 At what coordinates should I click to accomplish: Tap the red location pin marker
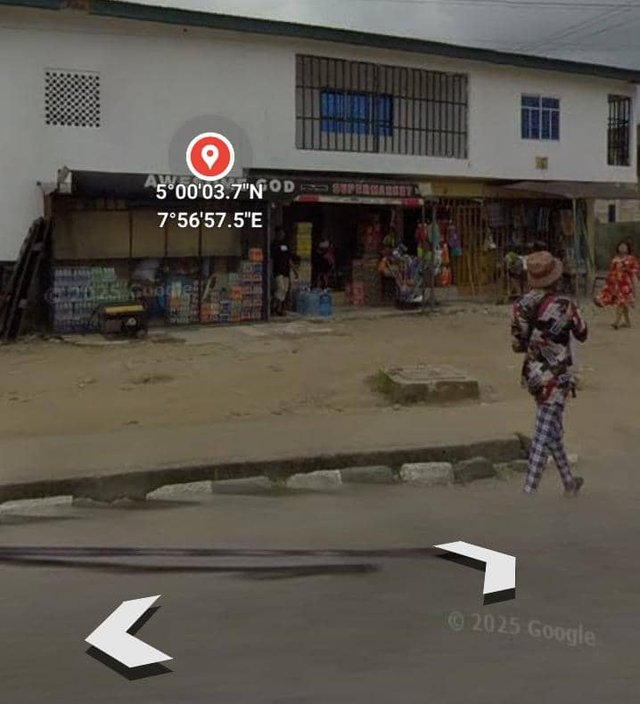click(x=210, y=156)
